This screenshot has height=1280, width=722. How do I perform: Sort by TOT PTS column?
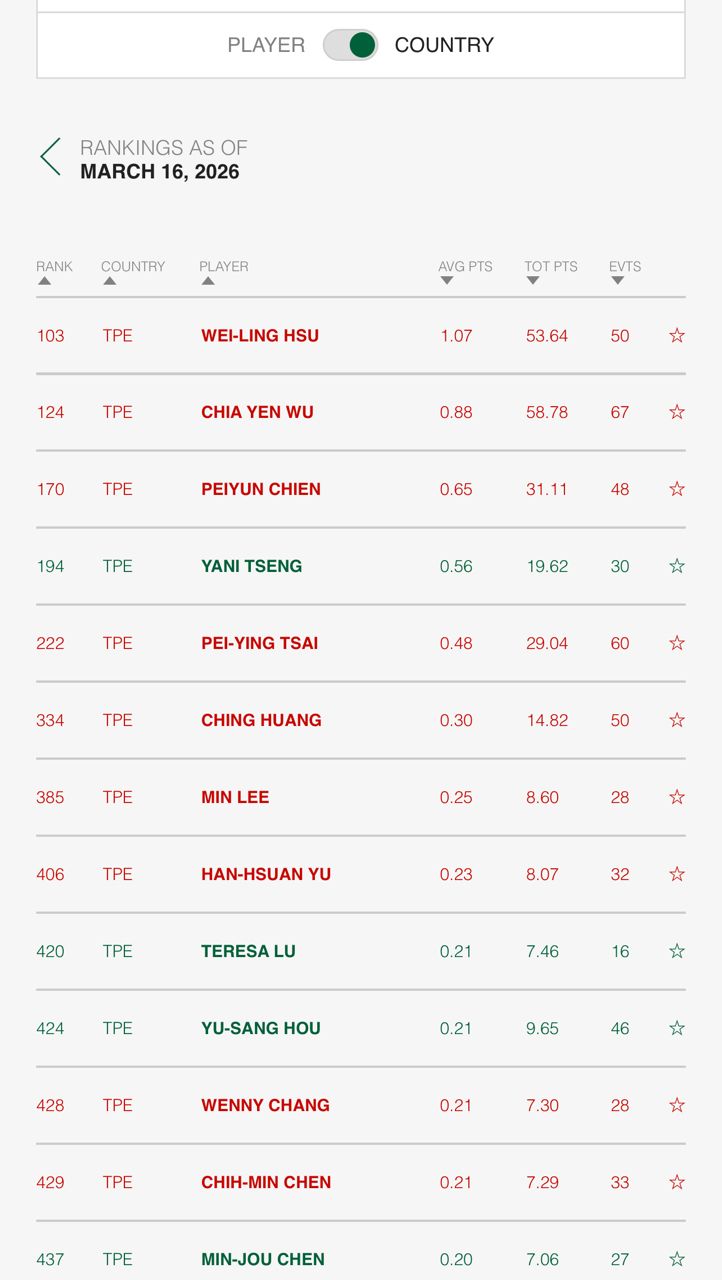550,271
